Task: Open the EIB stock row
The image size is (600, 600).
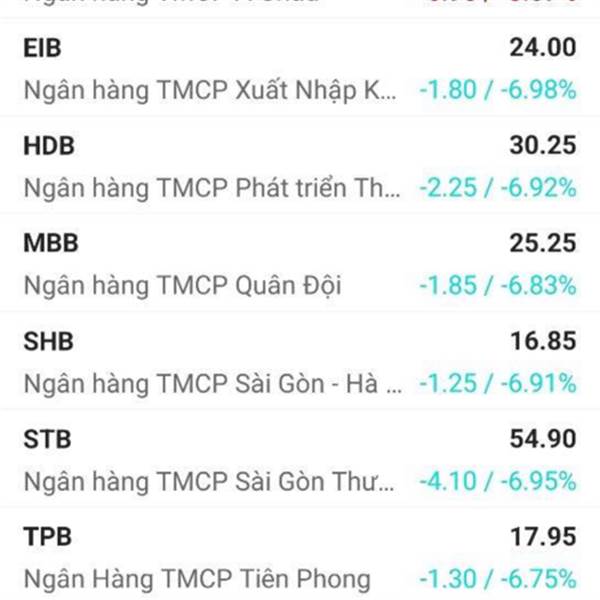Action: click(x=300, y=69)
